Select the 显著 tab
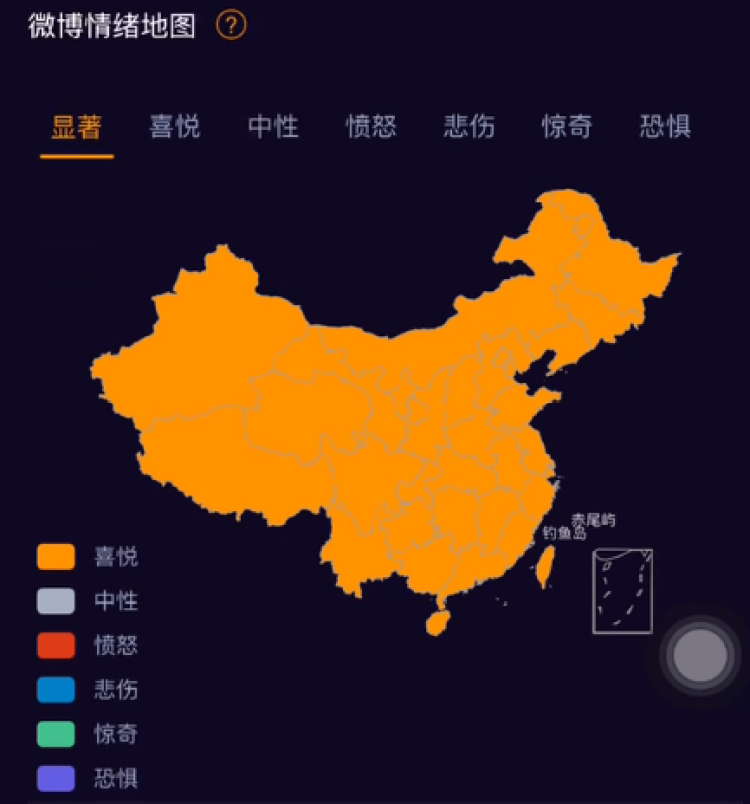The image size is (750, 804). click(x=77, y=127)
